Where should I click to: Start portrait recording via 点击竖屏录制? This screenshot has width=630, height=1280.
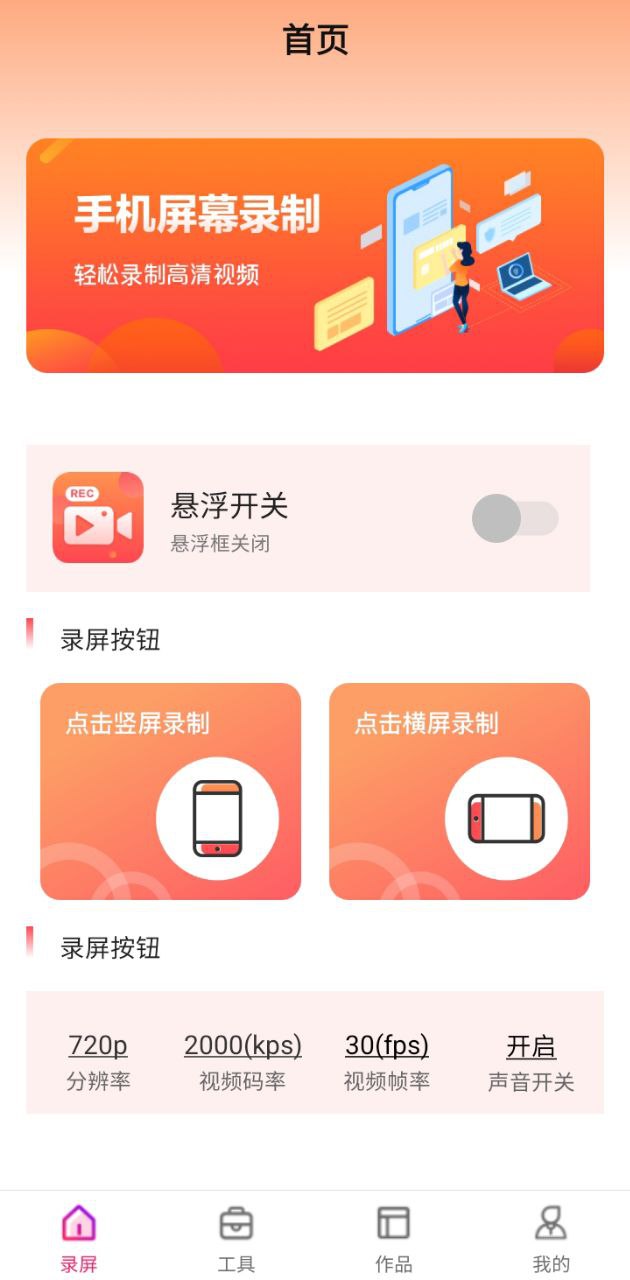pos(170,791)
